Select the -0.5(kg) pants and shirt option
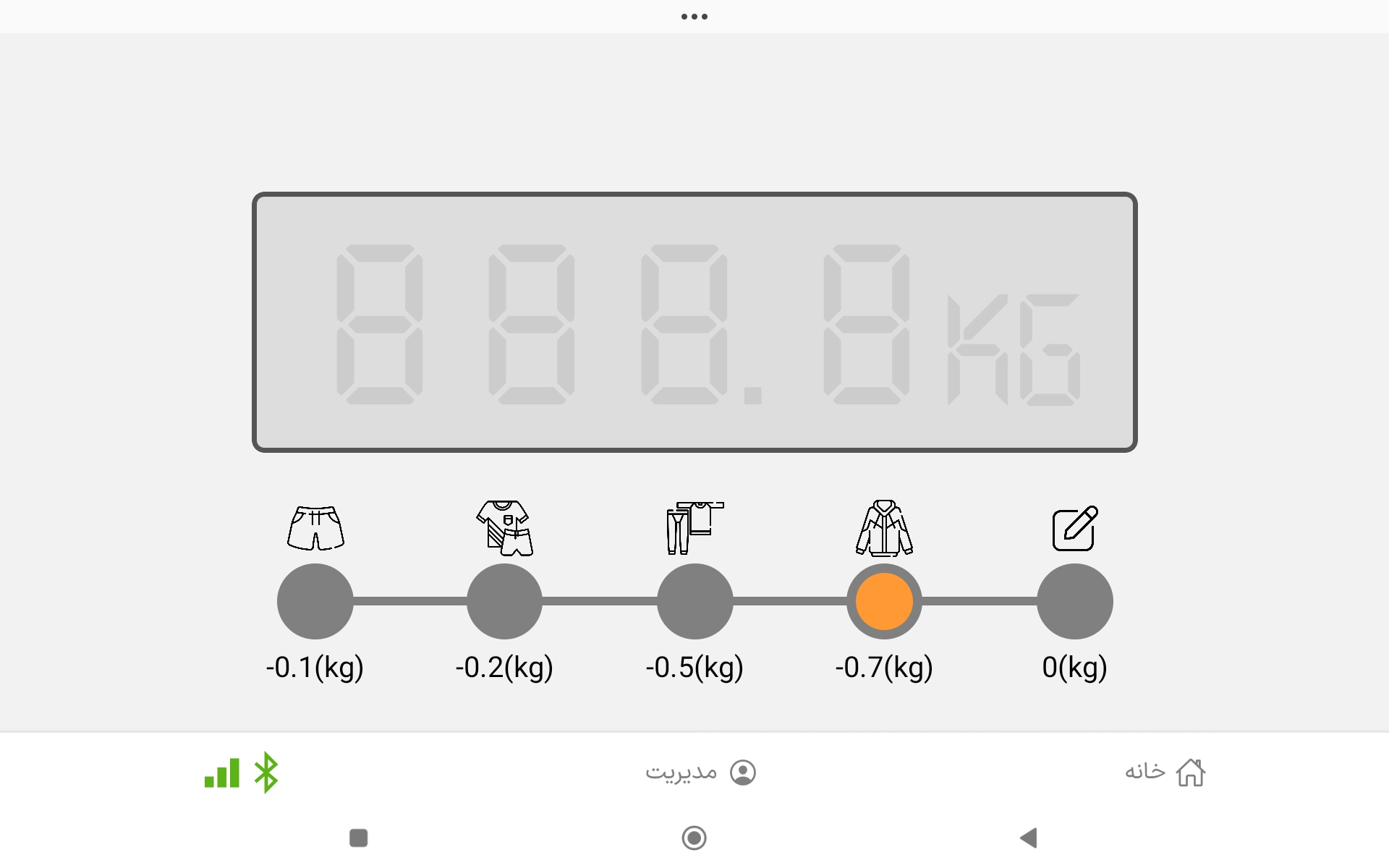This screenshot has width=1389, height=868. (x=694, y=601)
